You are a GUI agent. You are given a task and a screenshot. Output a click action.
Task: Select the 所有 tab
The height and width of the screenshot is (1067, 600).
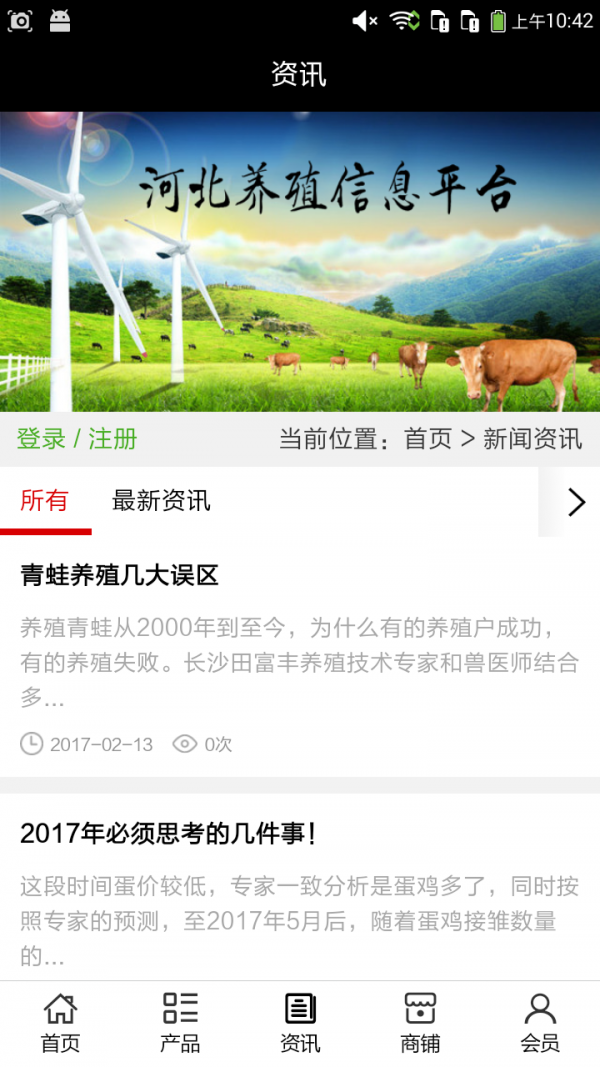(x=44, y=501)
